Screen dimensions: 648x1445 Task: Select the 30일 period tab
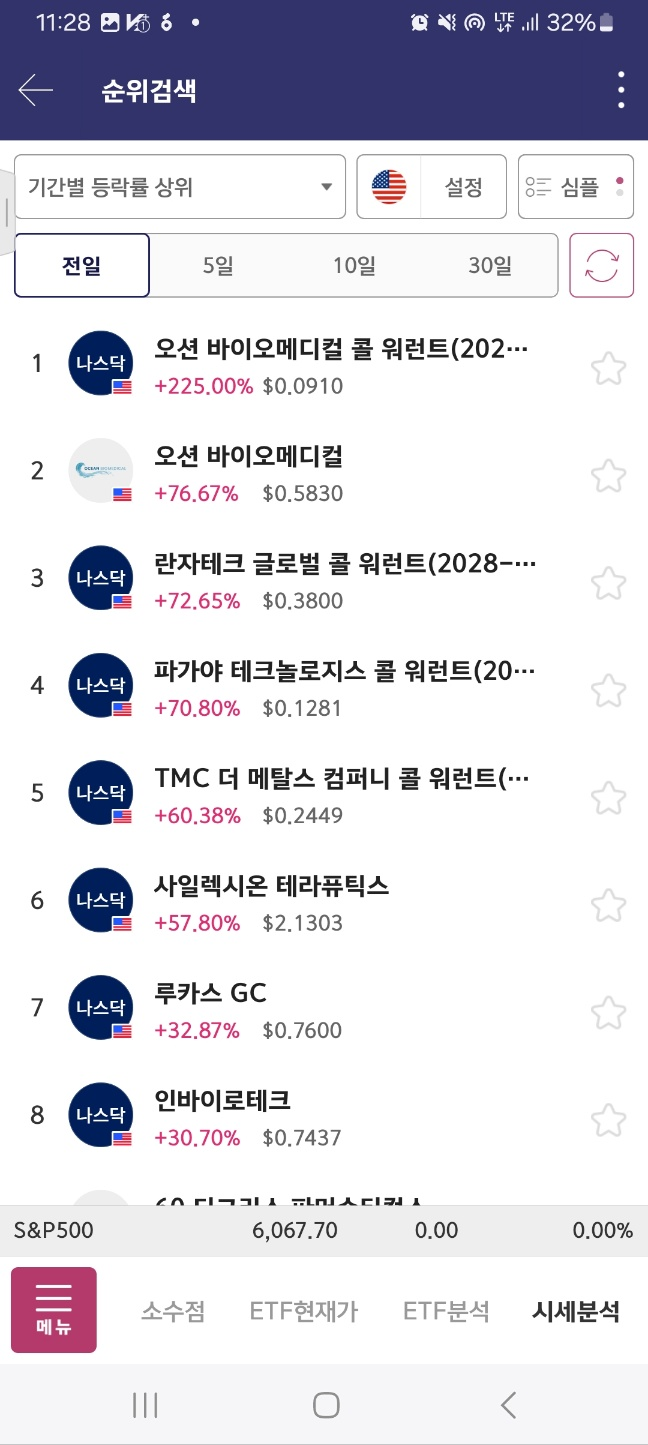(490, 266)
